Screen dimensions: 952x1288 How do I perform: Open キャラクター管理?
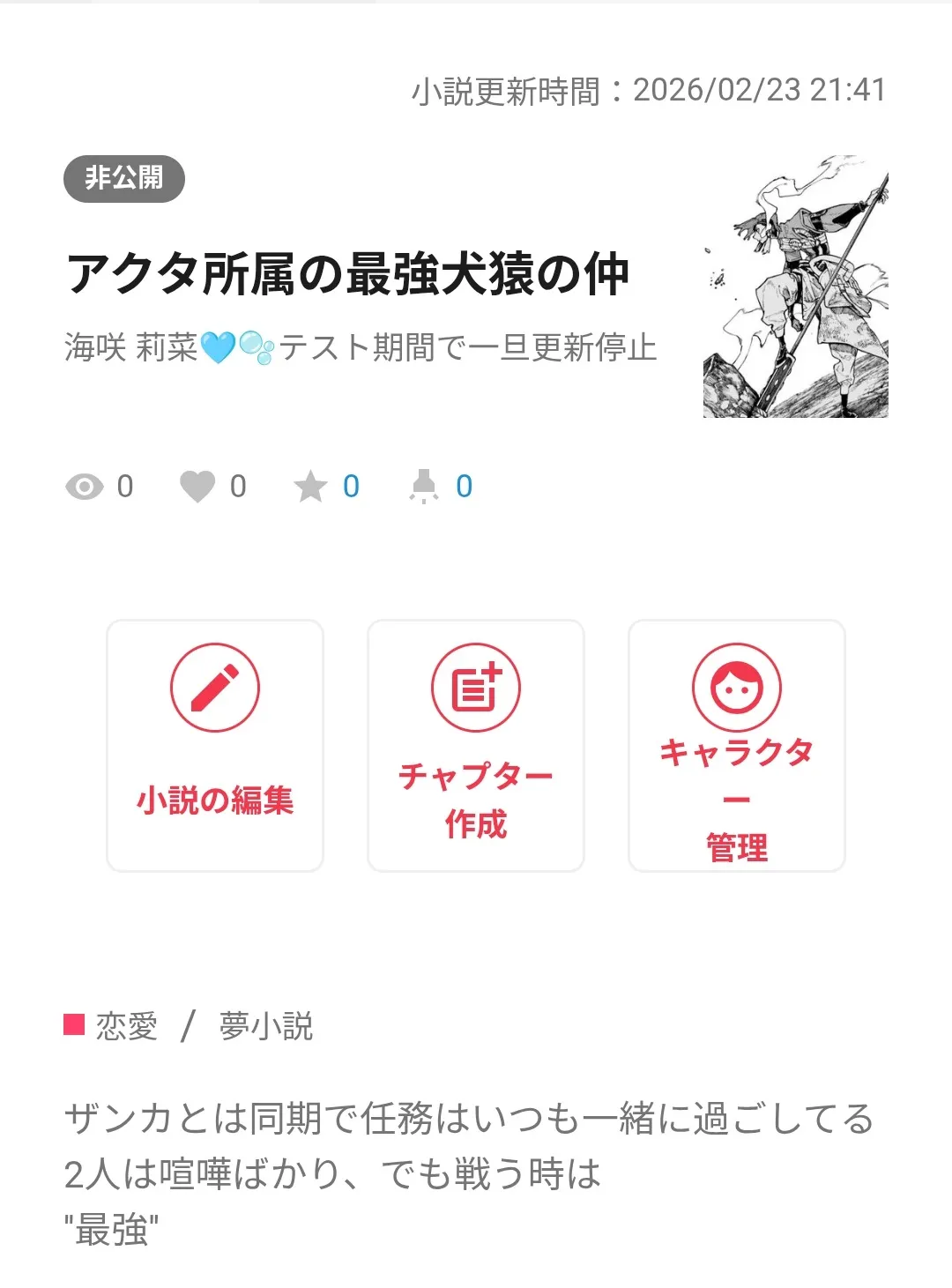(736, 746)
